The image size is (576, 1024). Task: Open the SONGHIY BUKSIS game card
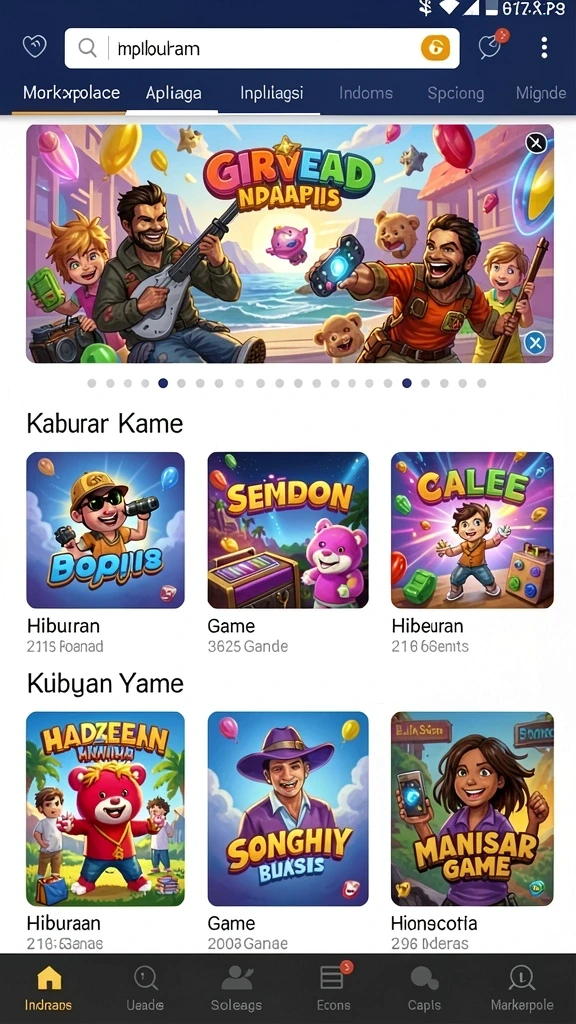tap(288, 808)
